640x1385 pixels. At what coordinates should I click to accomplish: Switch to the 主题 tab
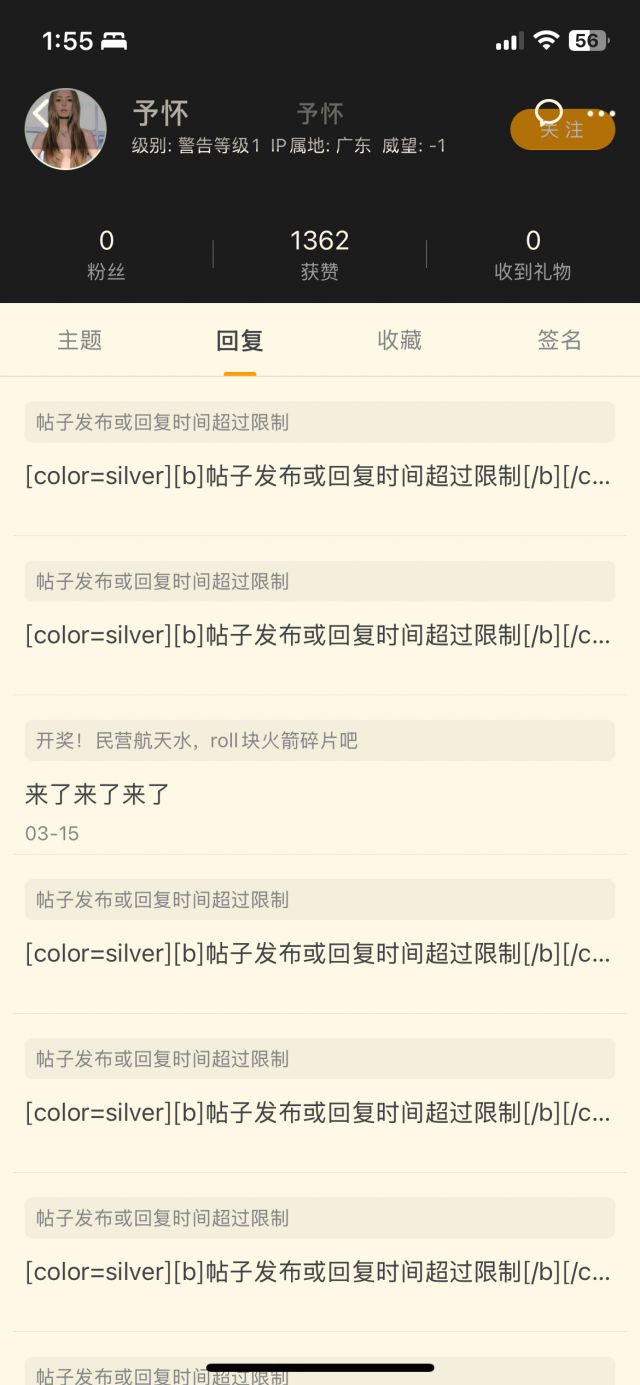pos(80,340)
